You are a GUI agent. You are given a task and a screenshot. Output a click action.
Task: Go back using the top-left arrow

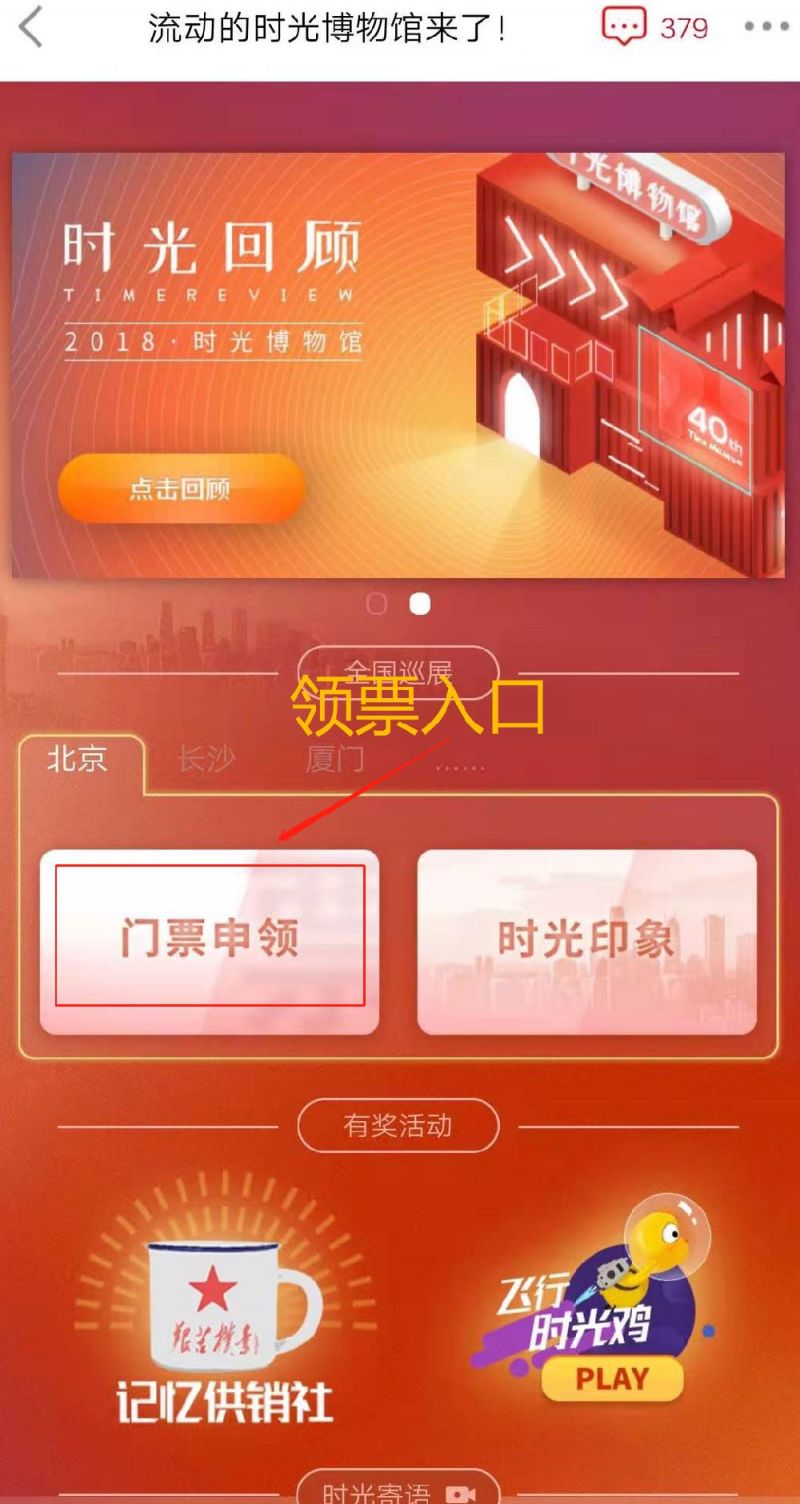[x=31, y=27]
